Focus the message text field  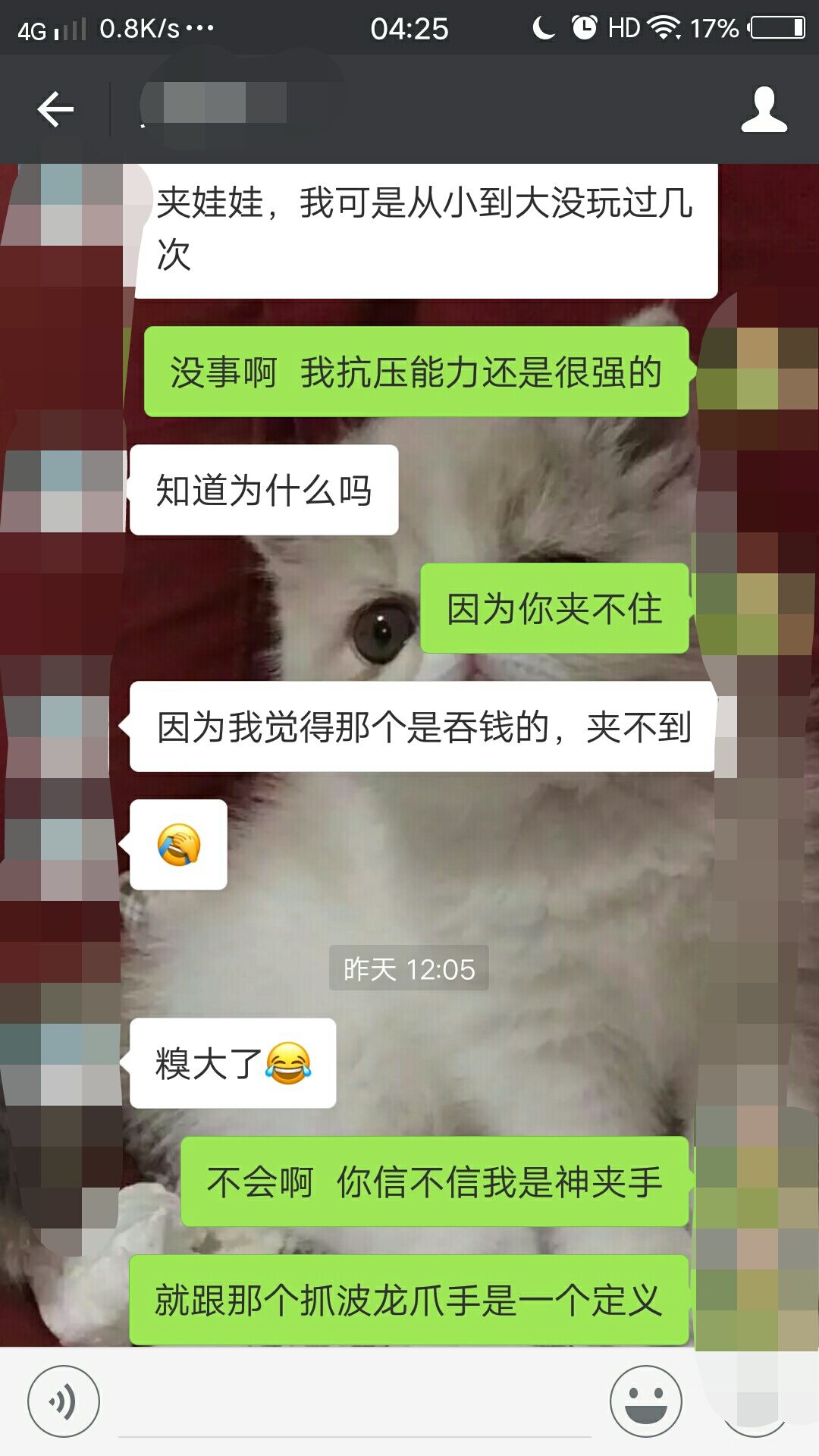tap(354, 1407)
